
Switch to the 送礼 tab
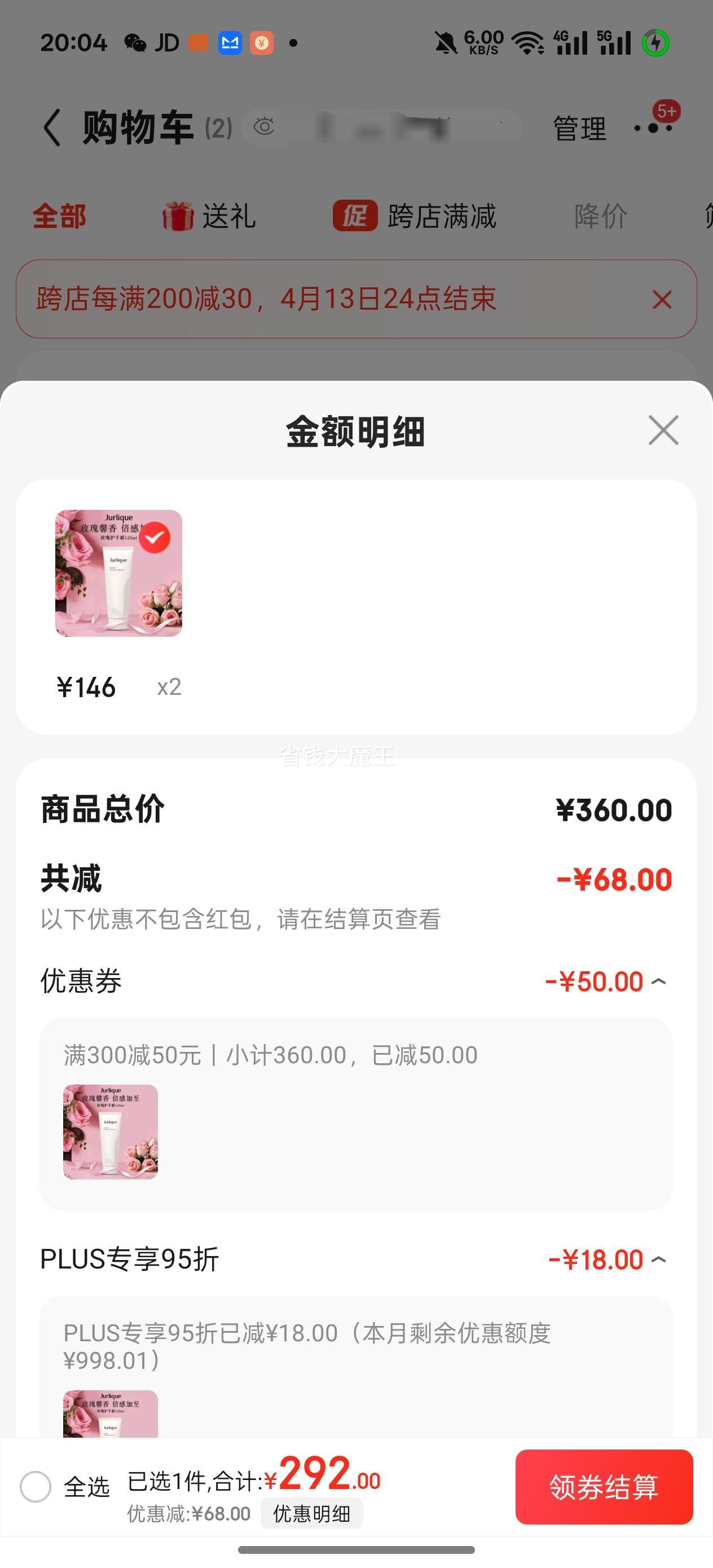[209, 216]
